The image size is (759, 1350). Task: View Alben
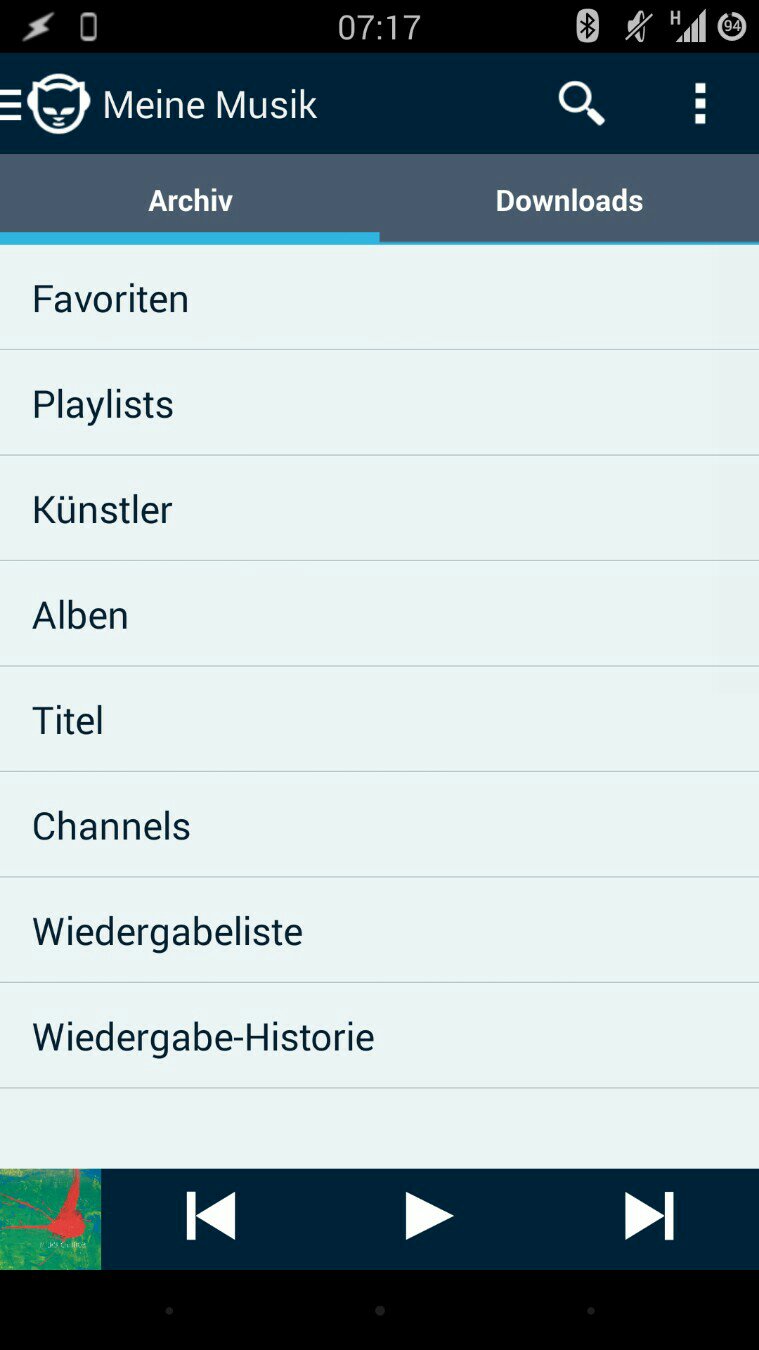point(379,615)
